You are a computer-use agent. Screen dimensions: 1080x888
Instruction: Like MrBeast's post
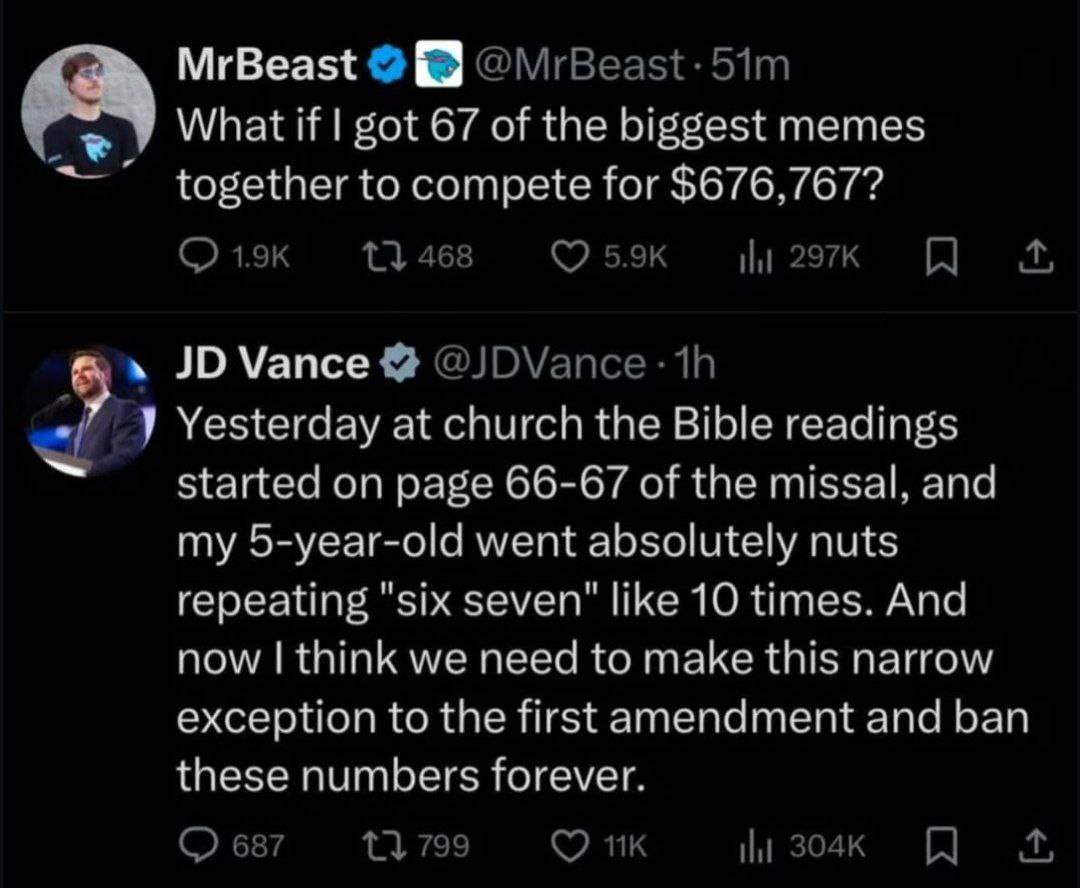[x=610, y=257]
